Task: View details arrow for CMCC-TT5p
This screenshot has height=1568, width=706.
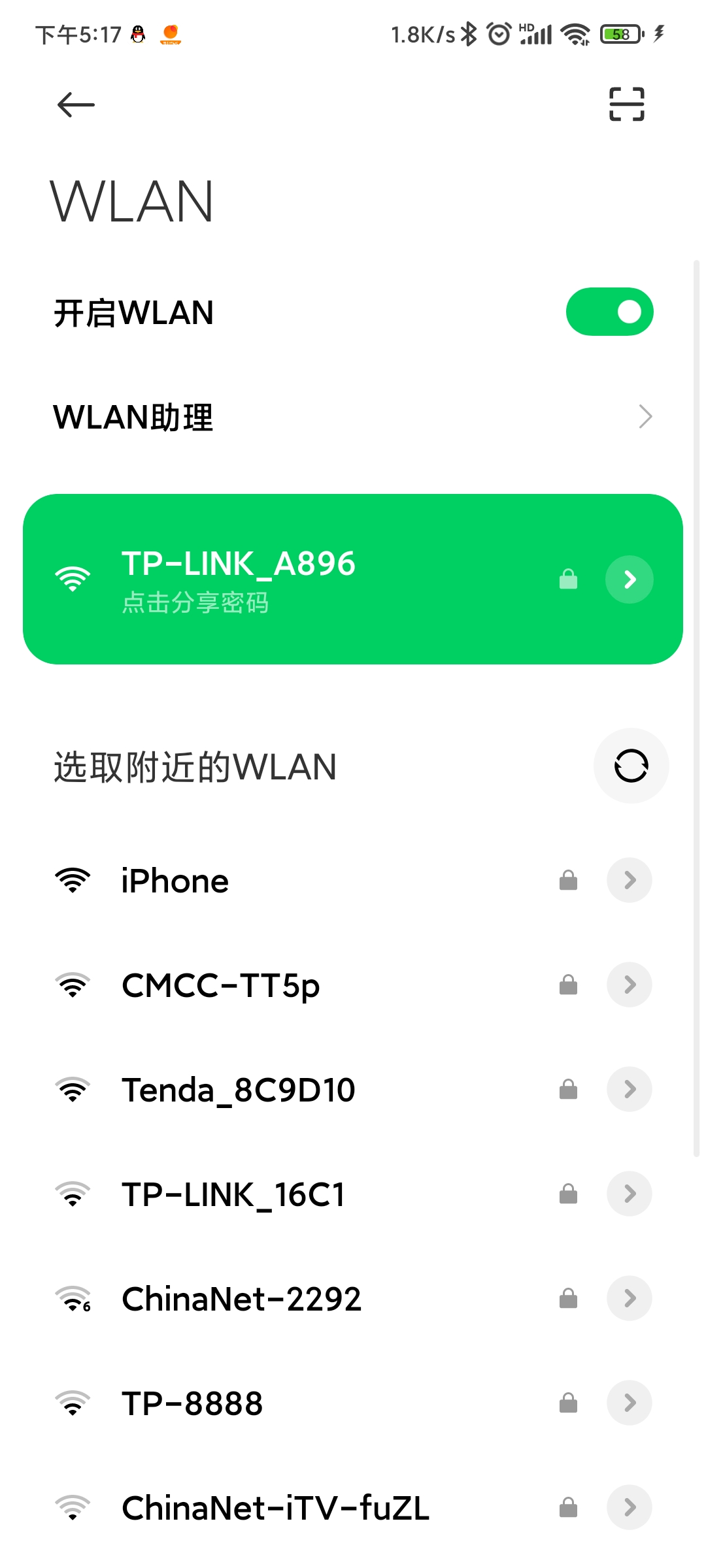Action: click(630, 985)
